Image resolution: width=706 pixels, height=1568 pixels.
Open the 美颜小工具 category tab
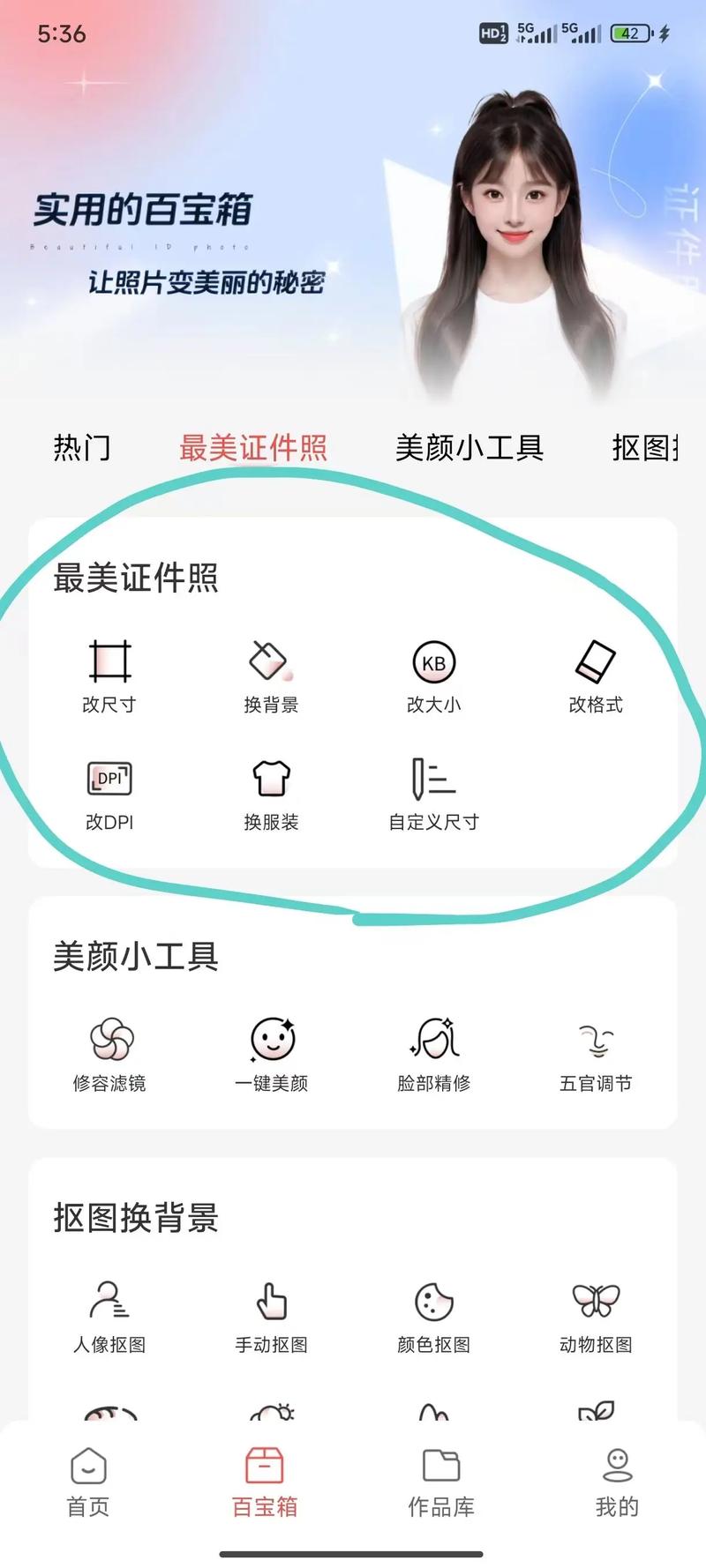[470, 448]
